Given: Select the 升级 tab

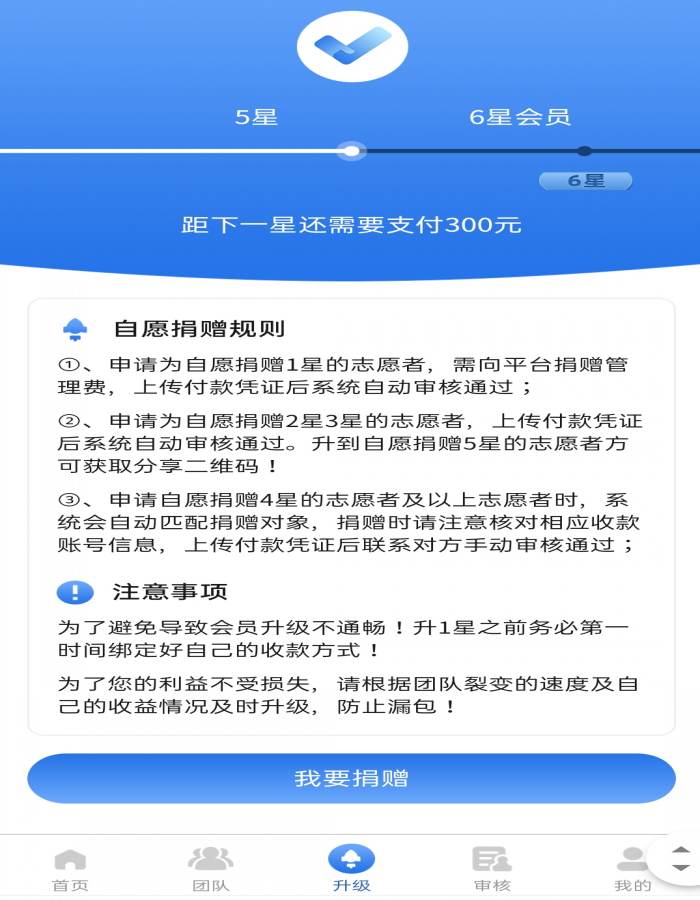Looking at the screenshot, I should pyautogui.click(x=351, y=868).
